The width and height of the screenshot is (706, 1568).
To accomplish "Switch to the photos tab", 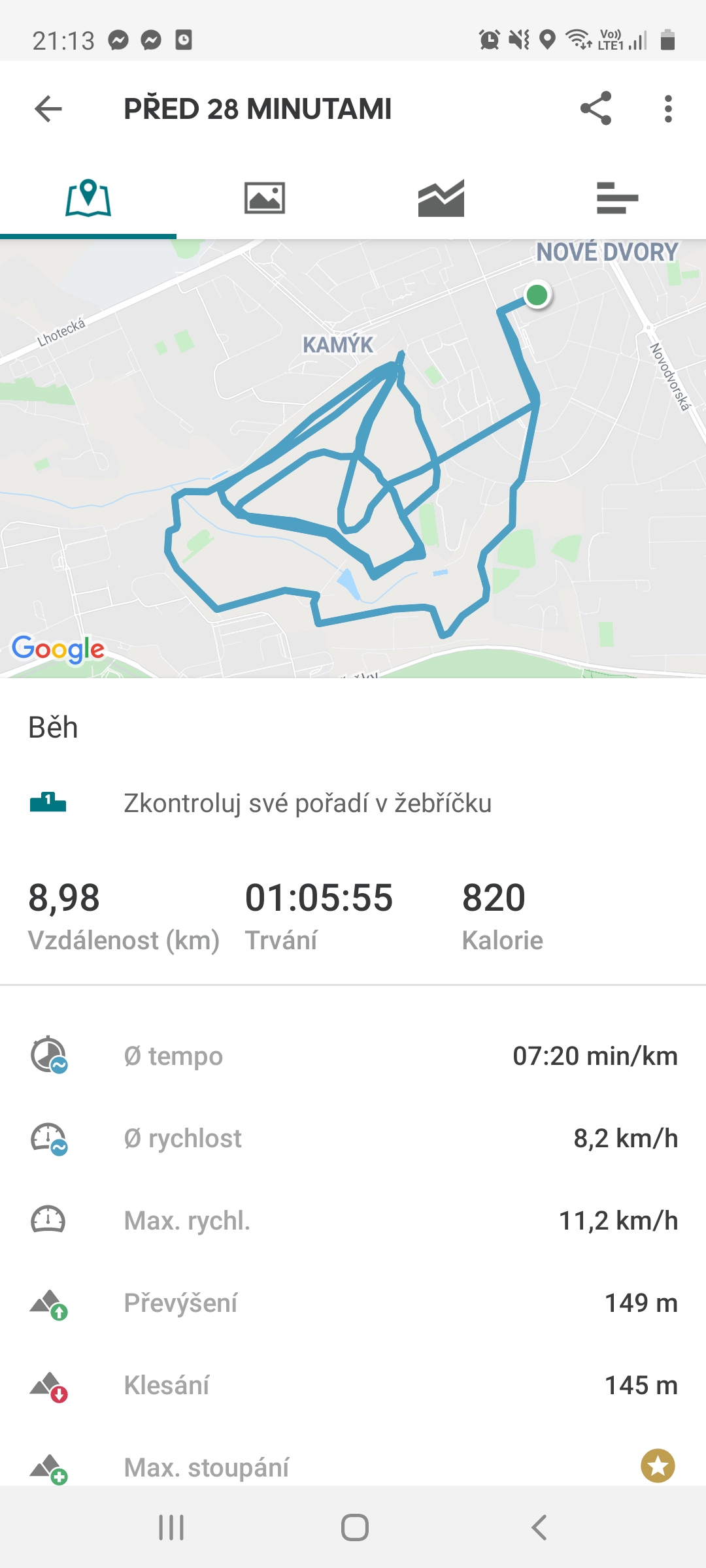I will (x=265, y=197).
